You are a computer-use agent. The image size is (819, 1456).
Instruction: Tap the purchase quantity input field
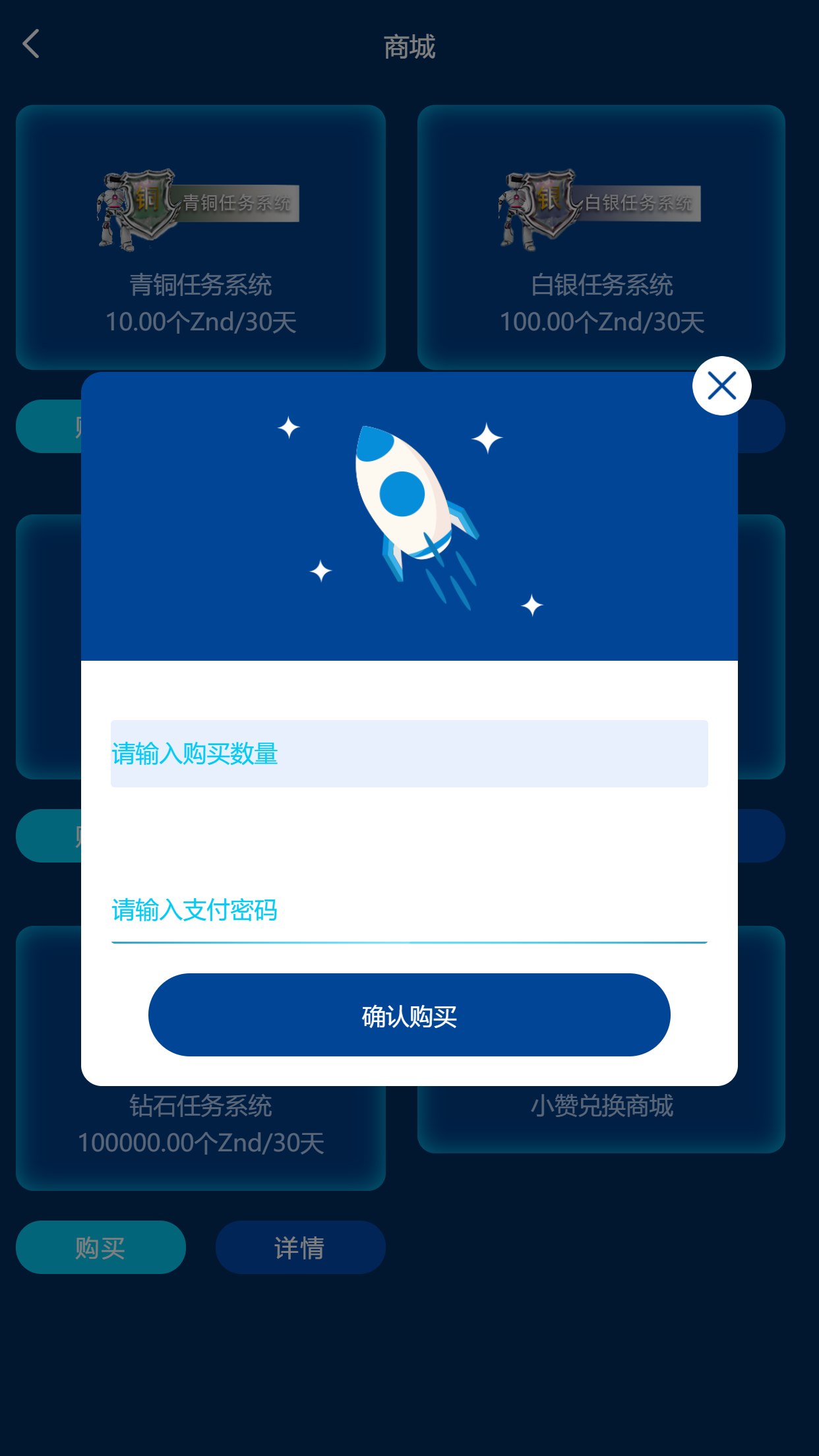click(x=409, y=753)
